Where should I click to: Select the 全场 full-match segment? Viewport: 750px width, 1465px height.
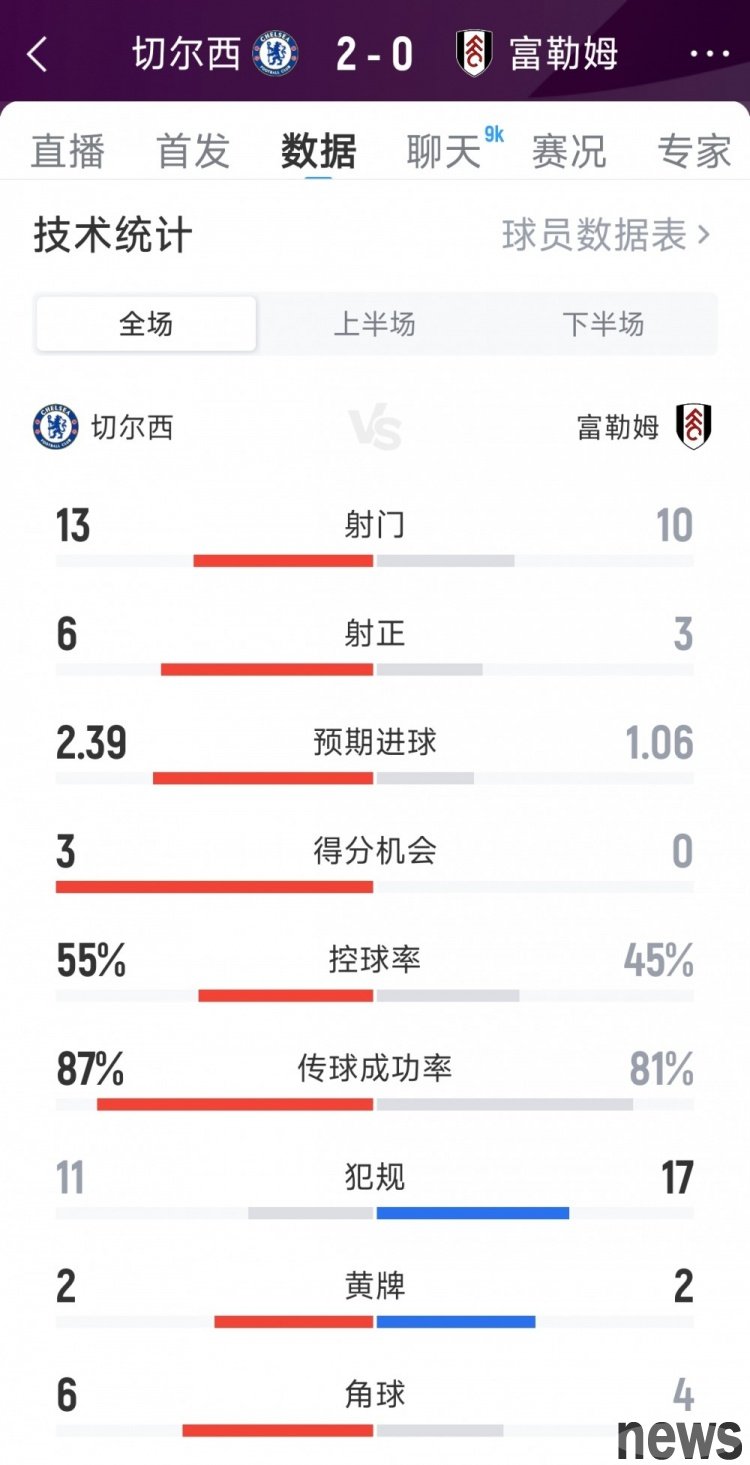146,324
